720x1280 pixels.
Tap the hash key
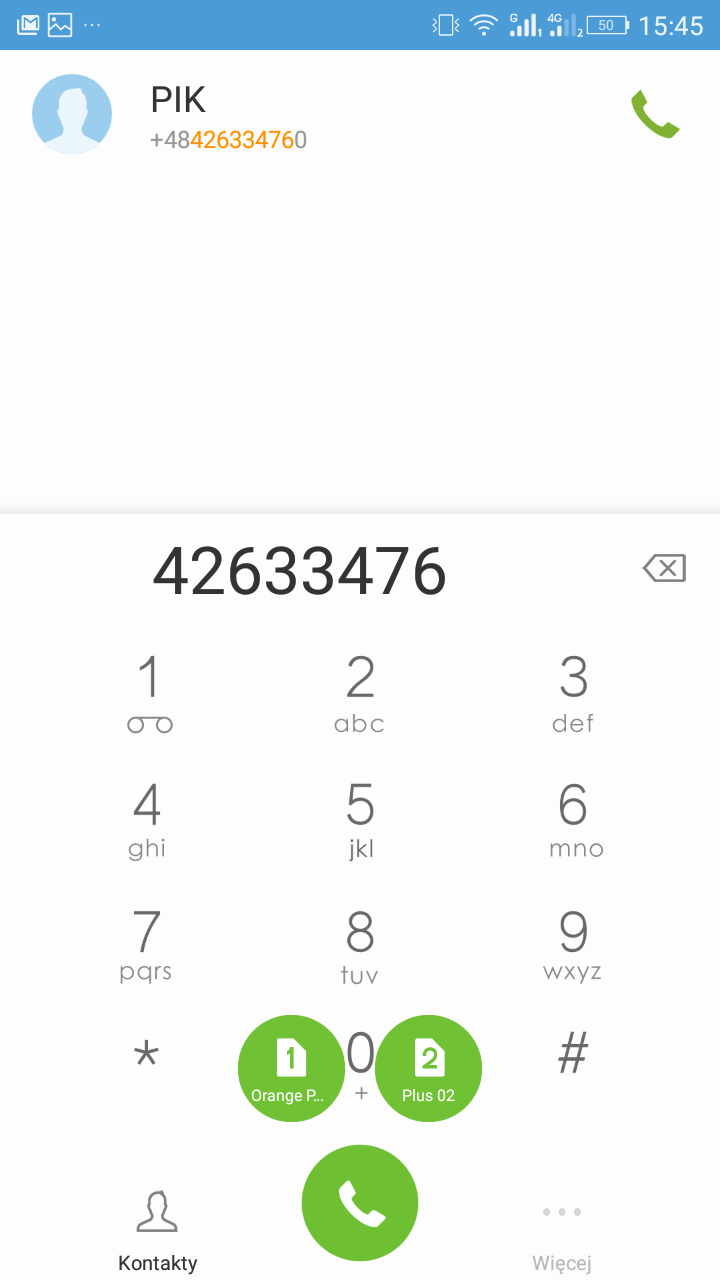click(573, 1053)
